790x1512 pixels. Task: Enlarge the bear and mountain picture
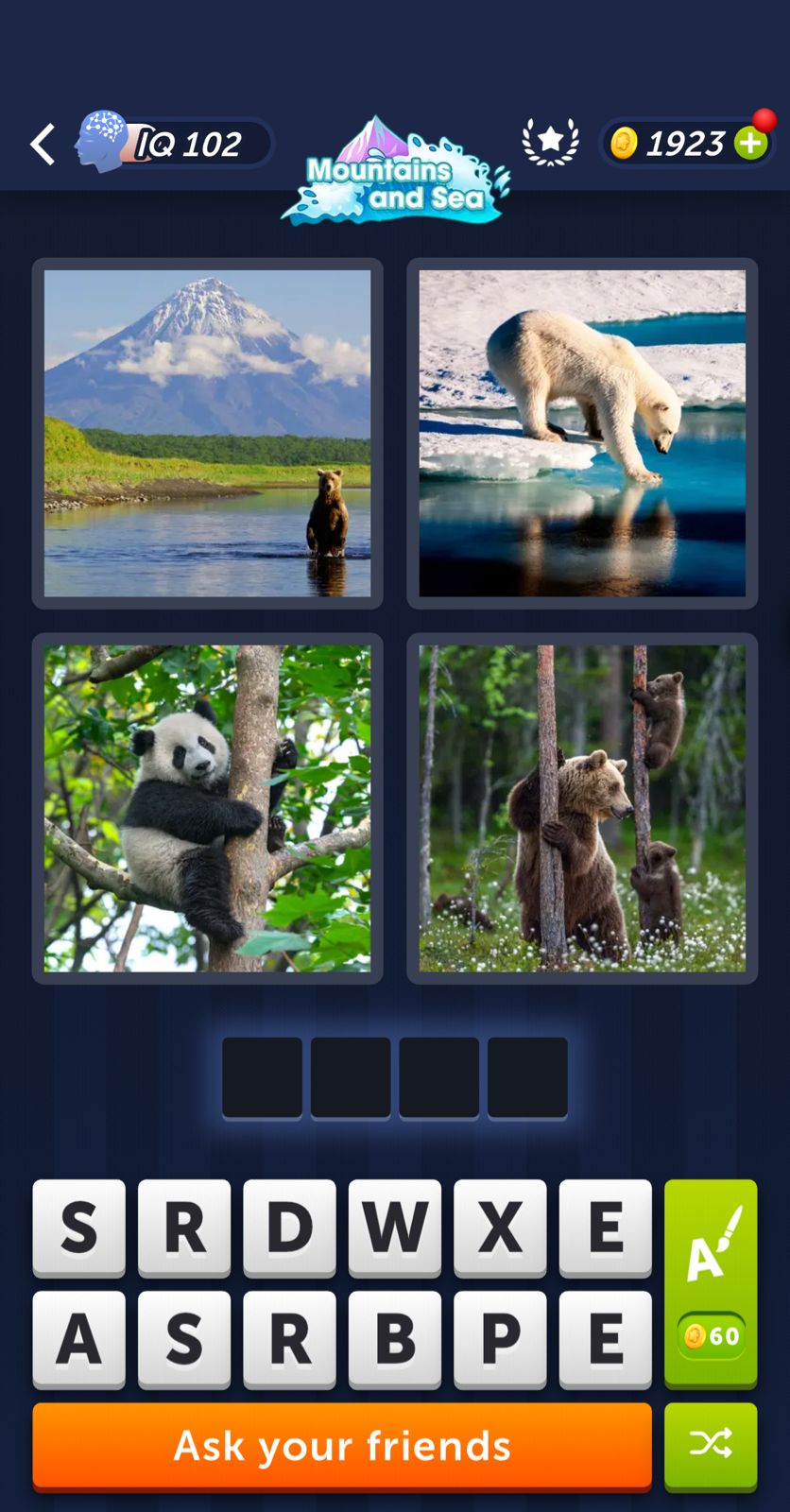pos(208,434)
